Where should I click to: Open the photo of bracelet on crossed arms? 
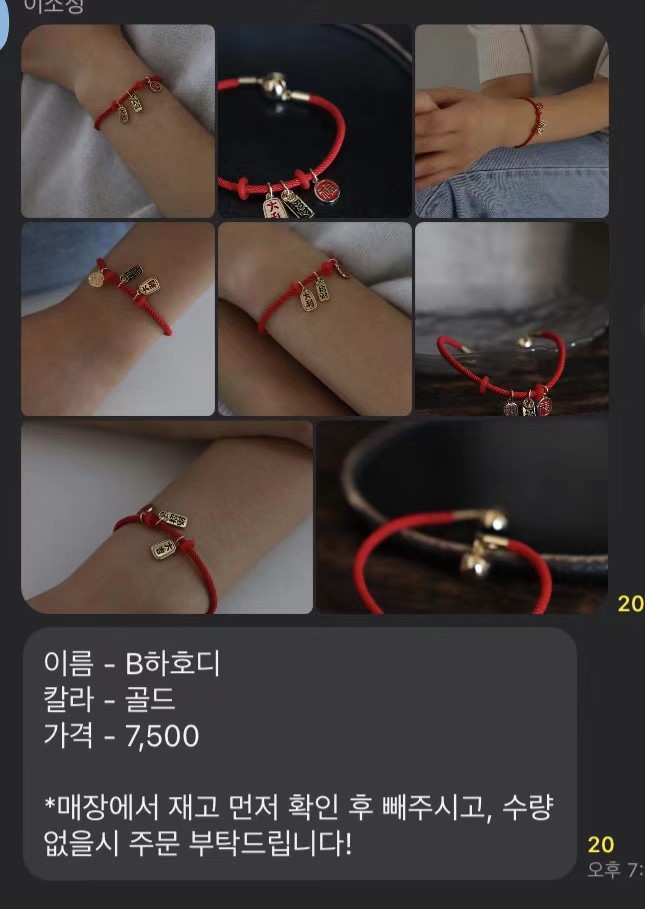coord(314,318)
